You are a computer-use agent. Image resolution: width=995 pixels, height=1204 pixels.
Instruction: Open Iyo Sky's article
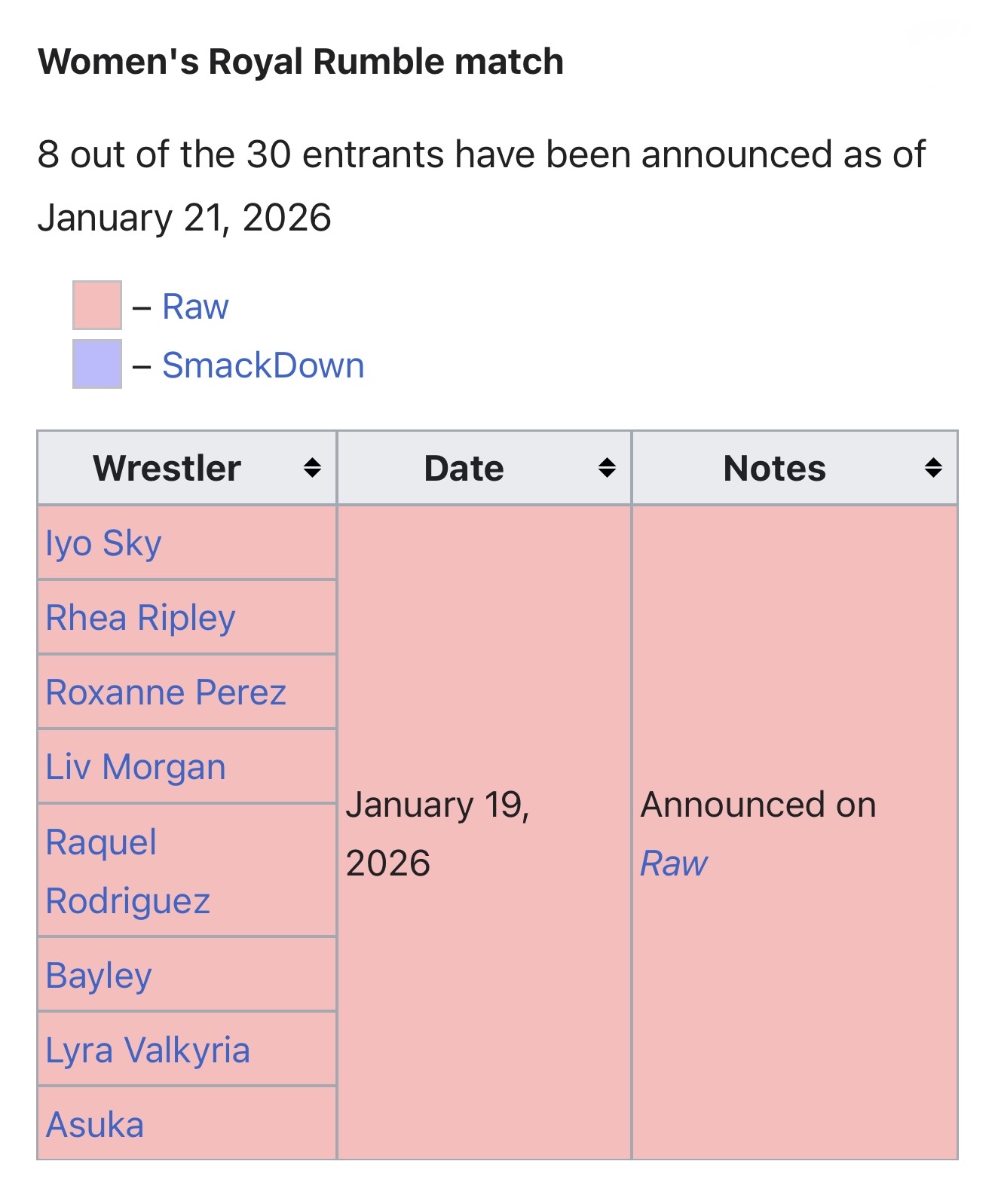click(x=103, y=543)
